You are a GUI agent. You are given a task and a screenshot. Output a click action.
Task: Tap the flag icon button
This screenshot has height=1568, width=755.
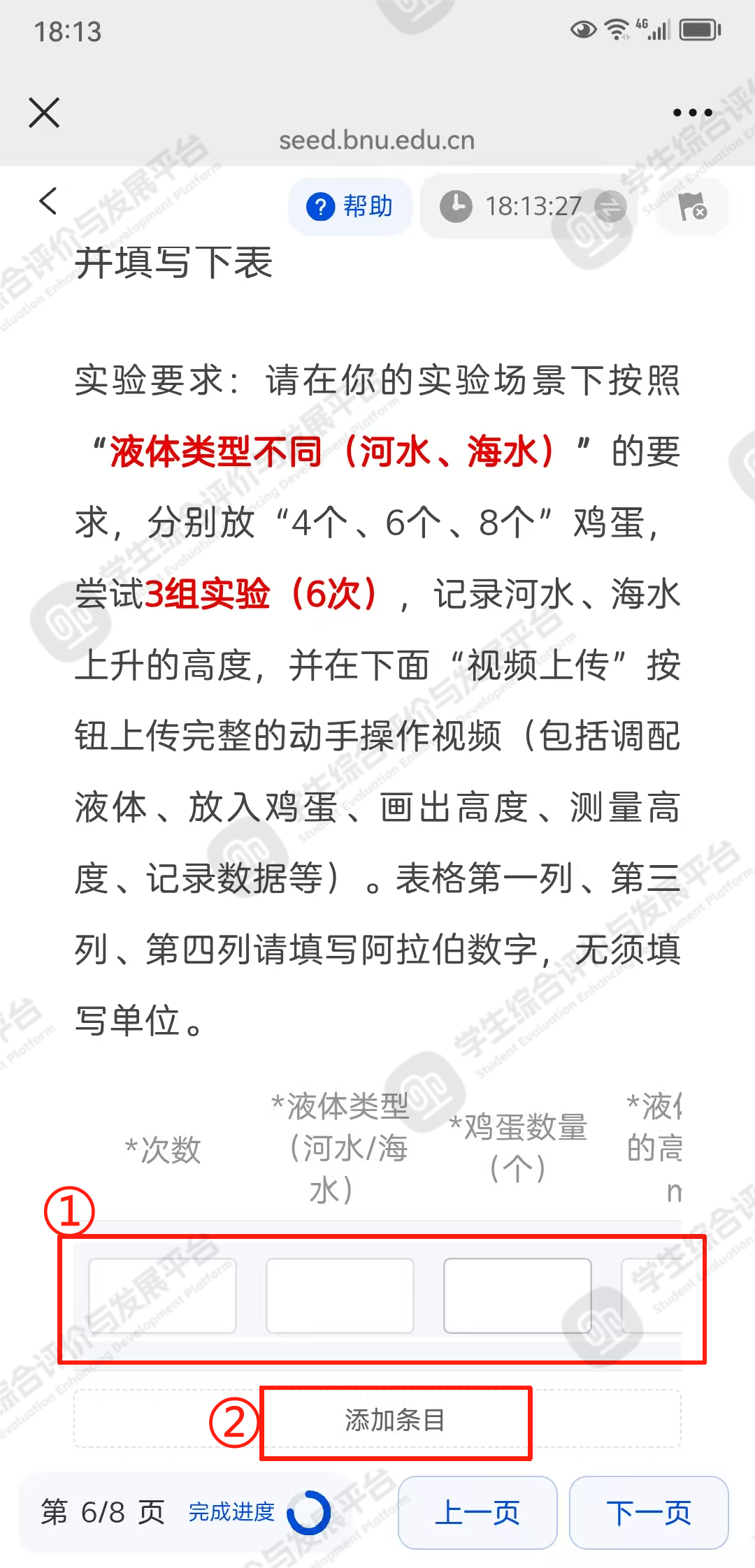[693, 207]
